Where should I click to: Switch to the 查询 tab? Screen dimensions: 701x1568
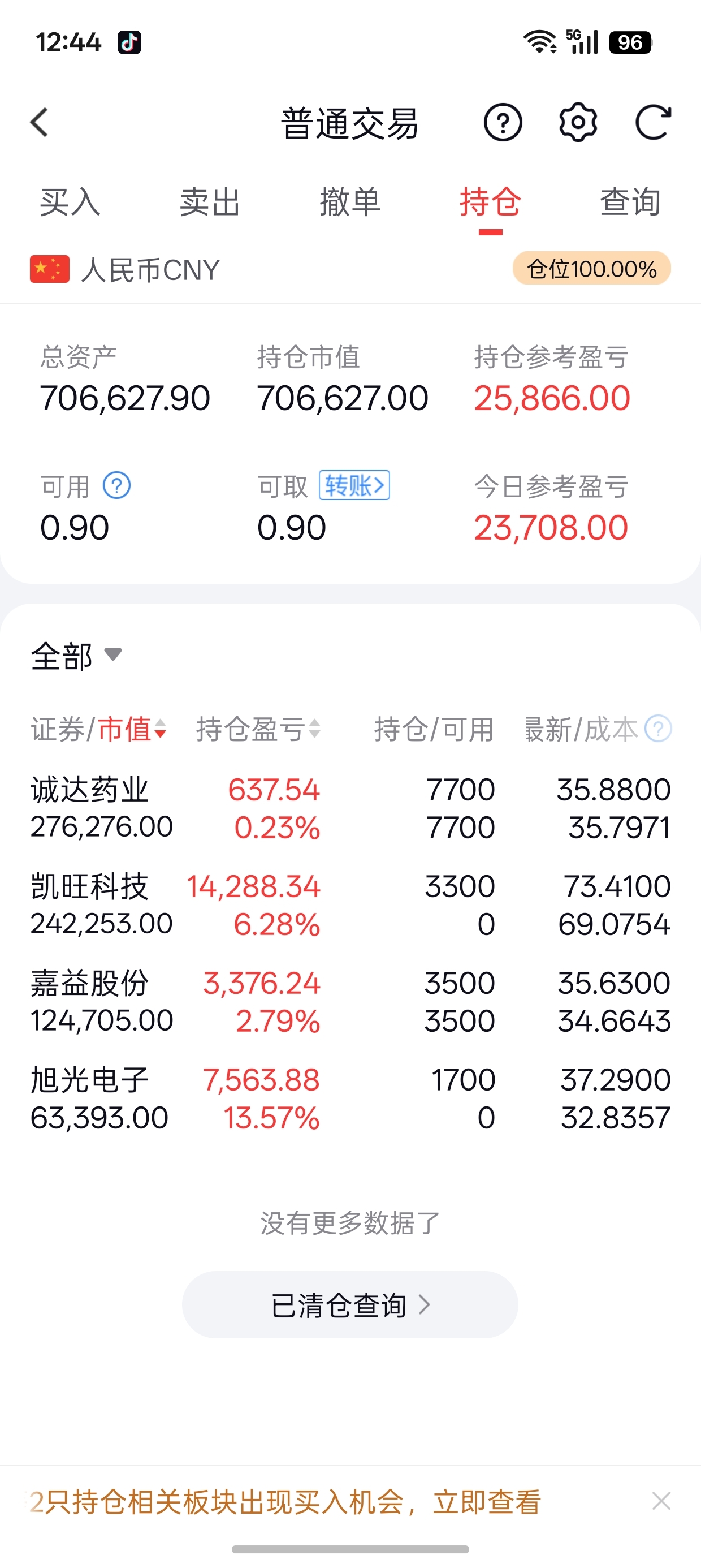[x=630, y=202]
